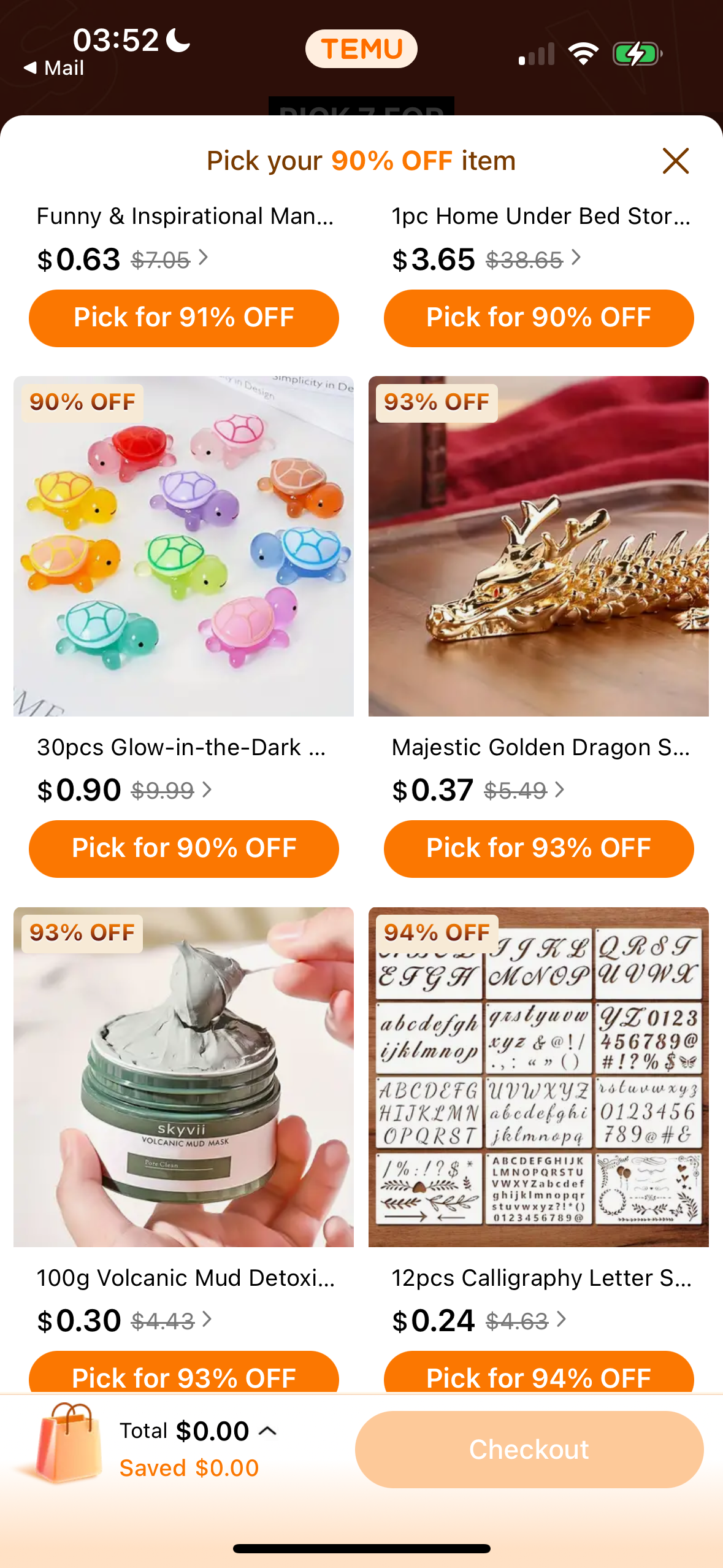Pick the Glow-in-the-Dark turtles for 90% OFF
723x1568 pixels.
pos(184,848)
